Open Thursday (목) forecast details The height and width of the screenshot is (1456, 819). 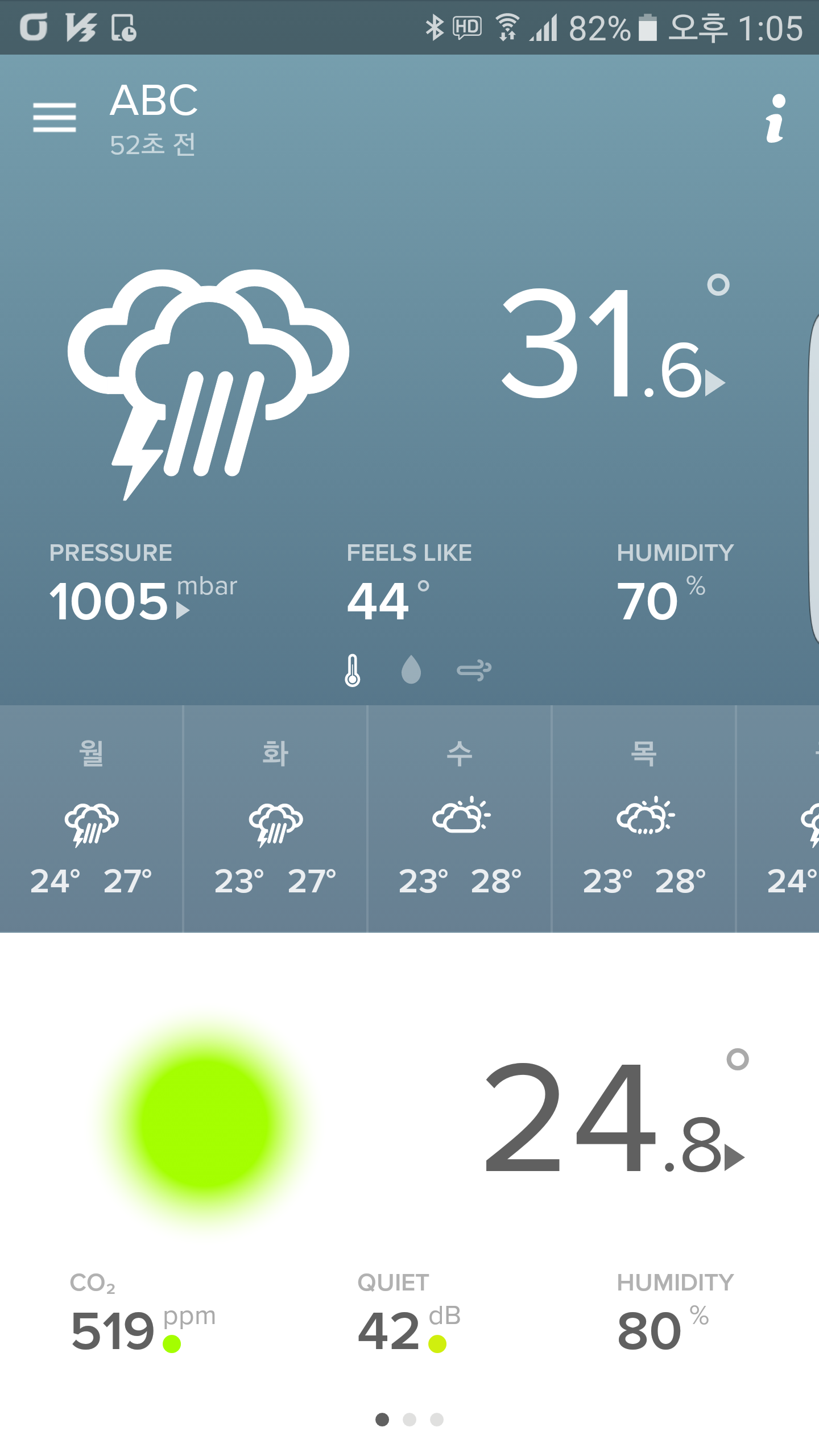point(644,818)
